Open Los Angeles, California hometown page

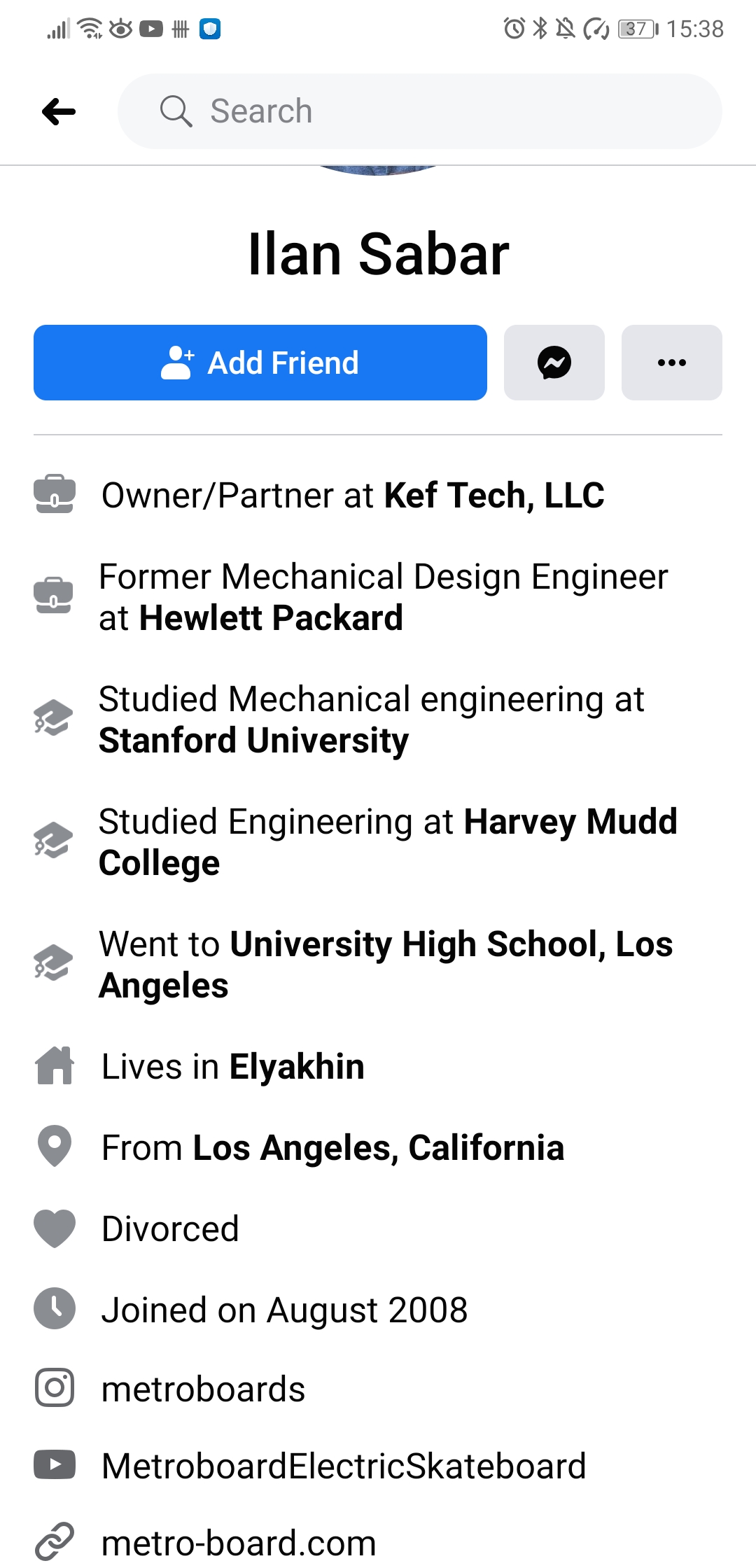click(379, 1148)
